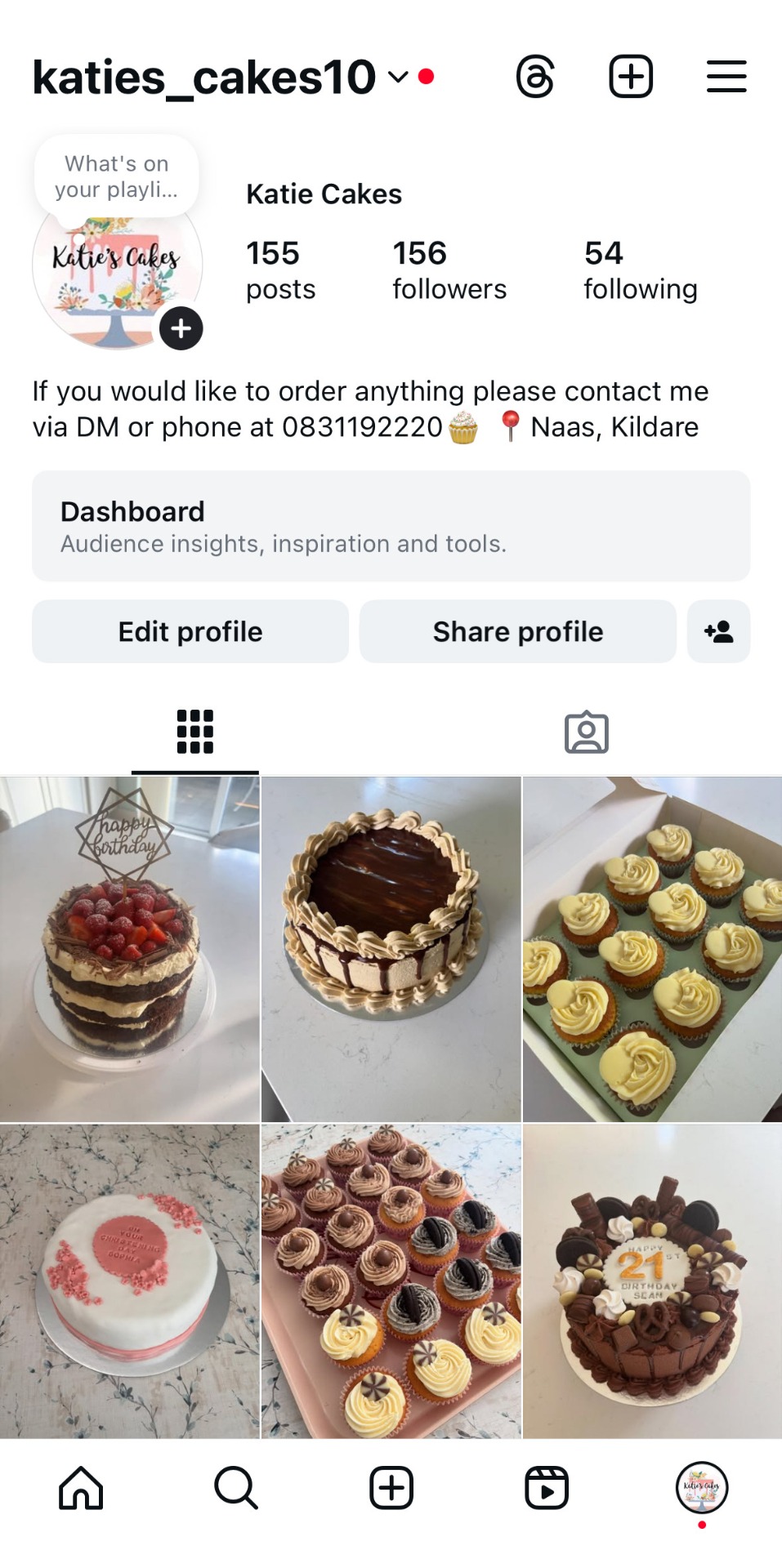Viewport: 782px width, 1568px height.
Task: Open the yellow-frosted cupcakes box post
Action: pos(652,949)
